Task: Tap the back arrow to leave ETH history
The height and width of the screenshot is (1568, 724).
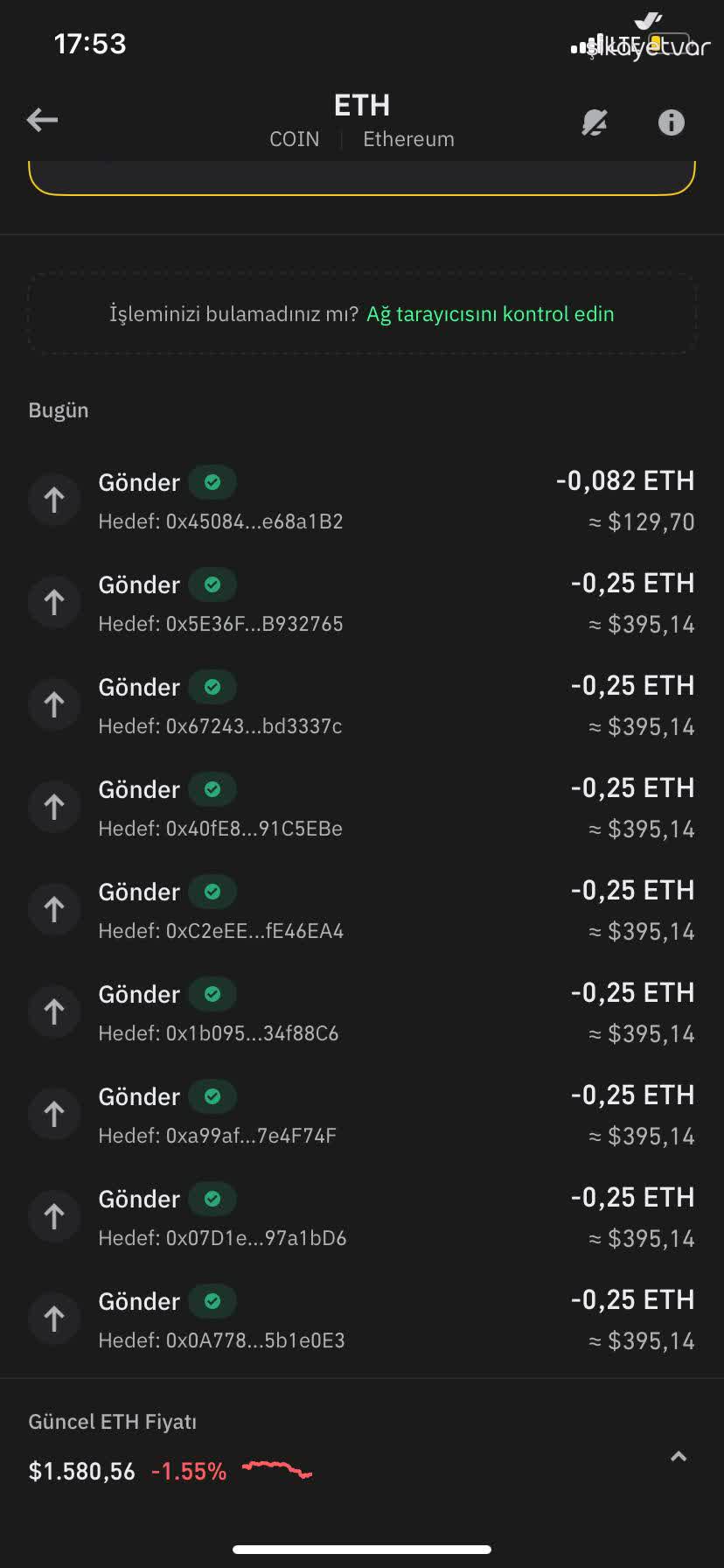Action: coord(41,120)
